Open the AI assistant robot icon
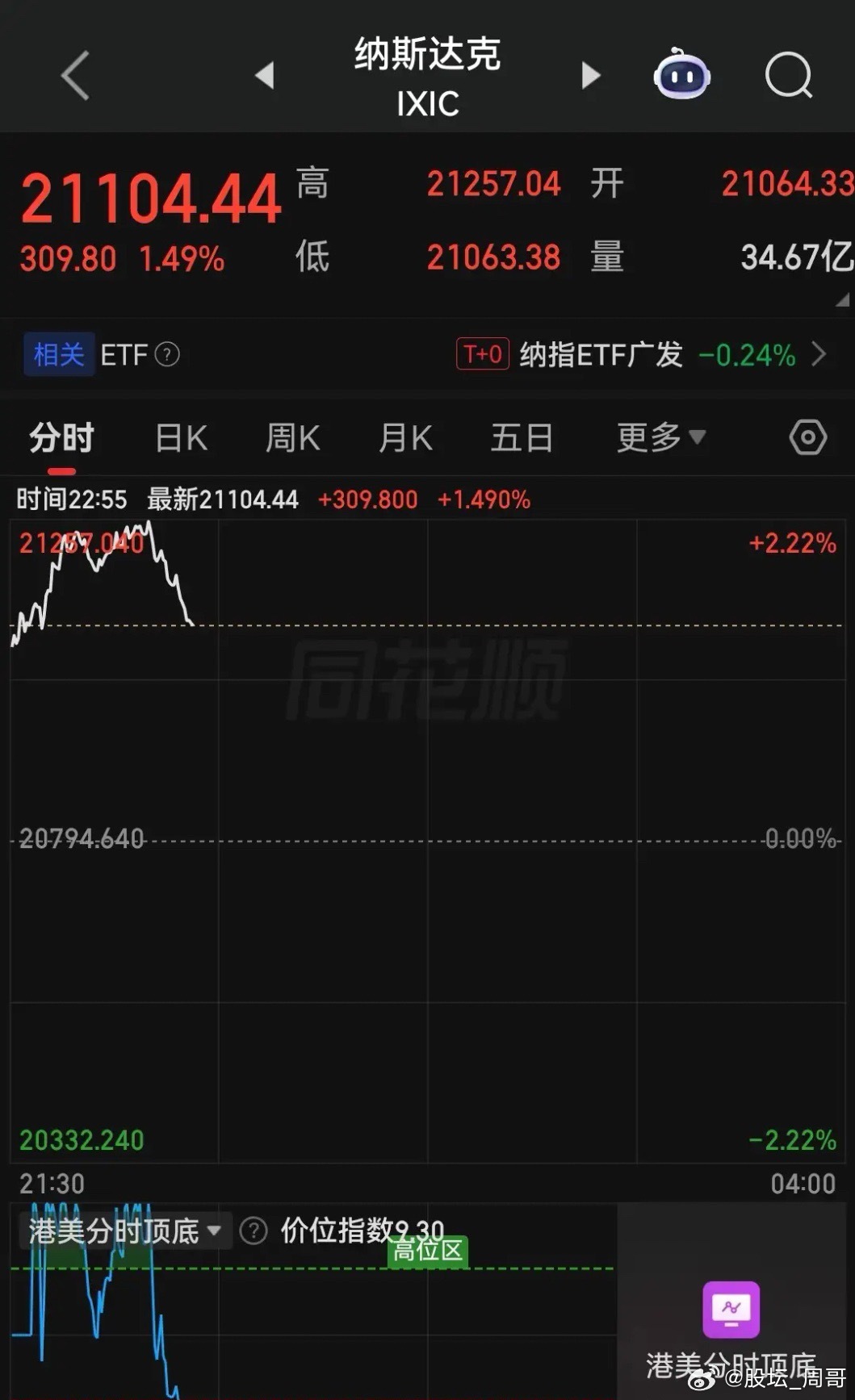 pyautogui.click(x=682, y=75)
